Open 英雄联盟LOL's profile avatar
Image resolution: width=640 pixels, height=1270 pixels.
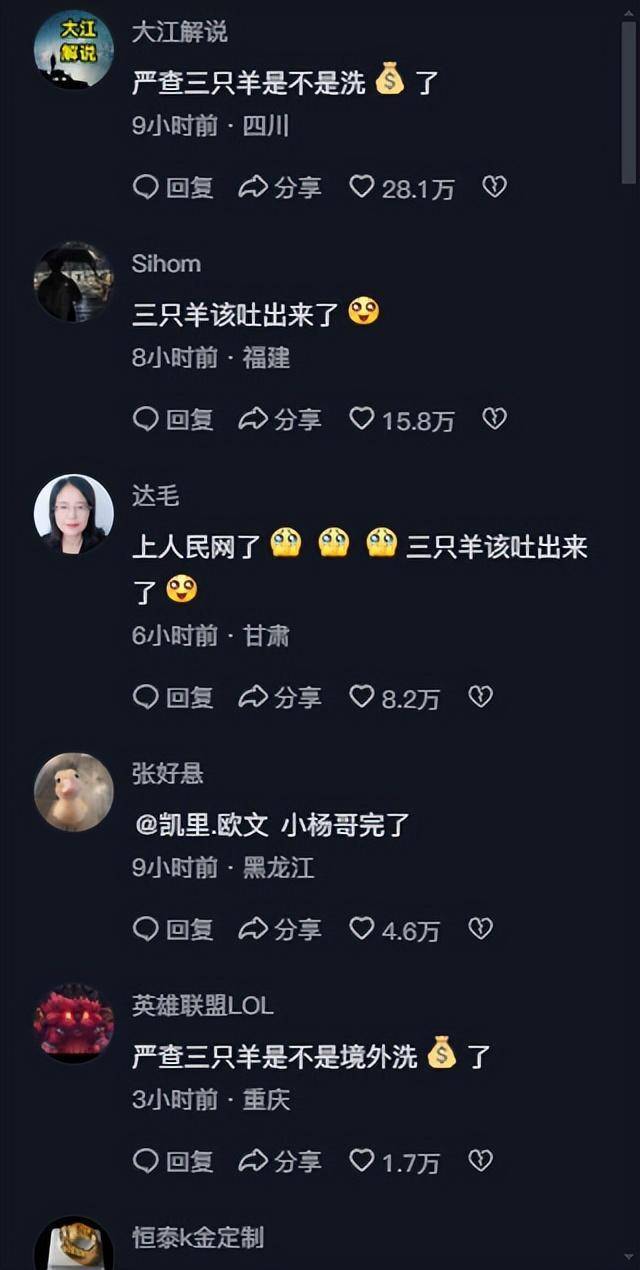tap(73, 1024)
